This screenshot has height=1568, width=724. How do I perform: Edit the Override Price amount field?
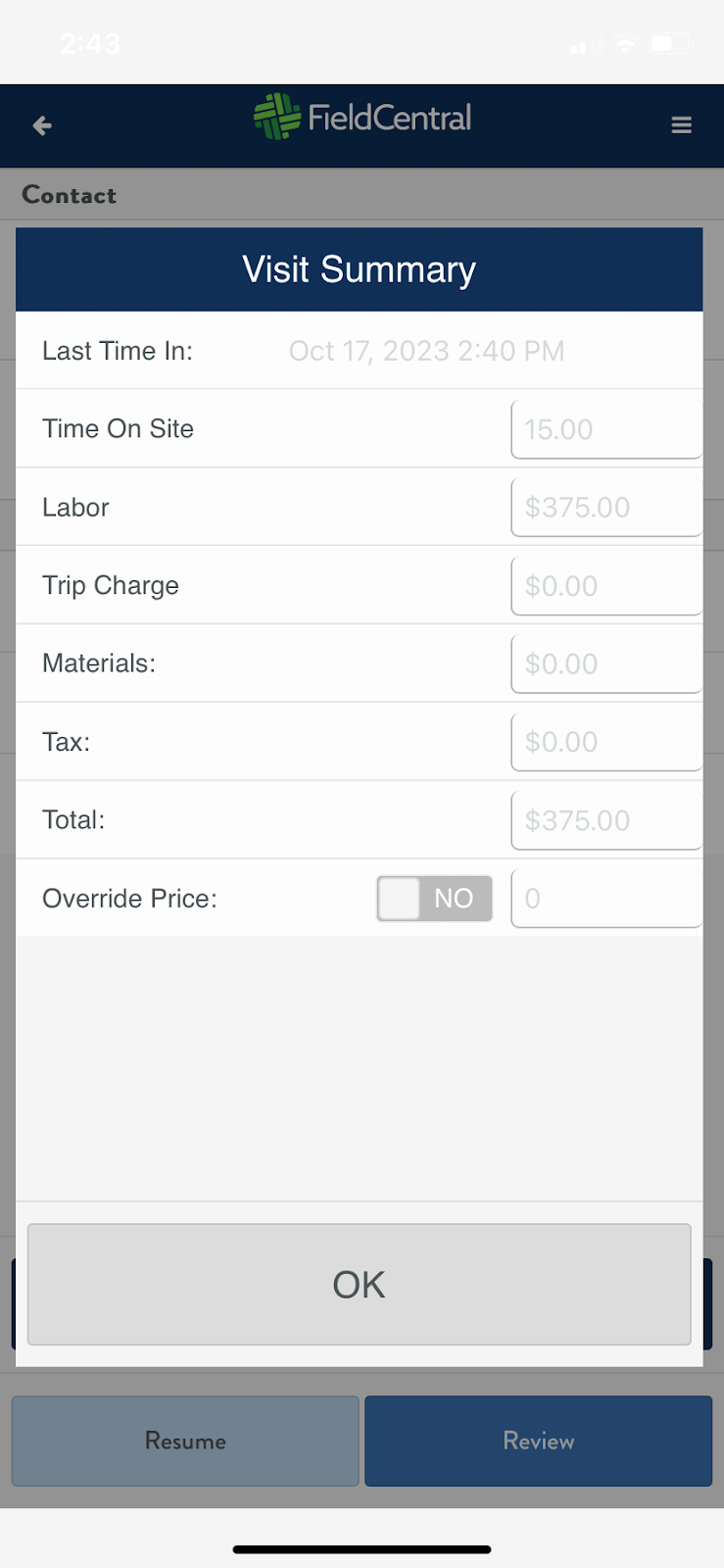[606, 899]
